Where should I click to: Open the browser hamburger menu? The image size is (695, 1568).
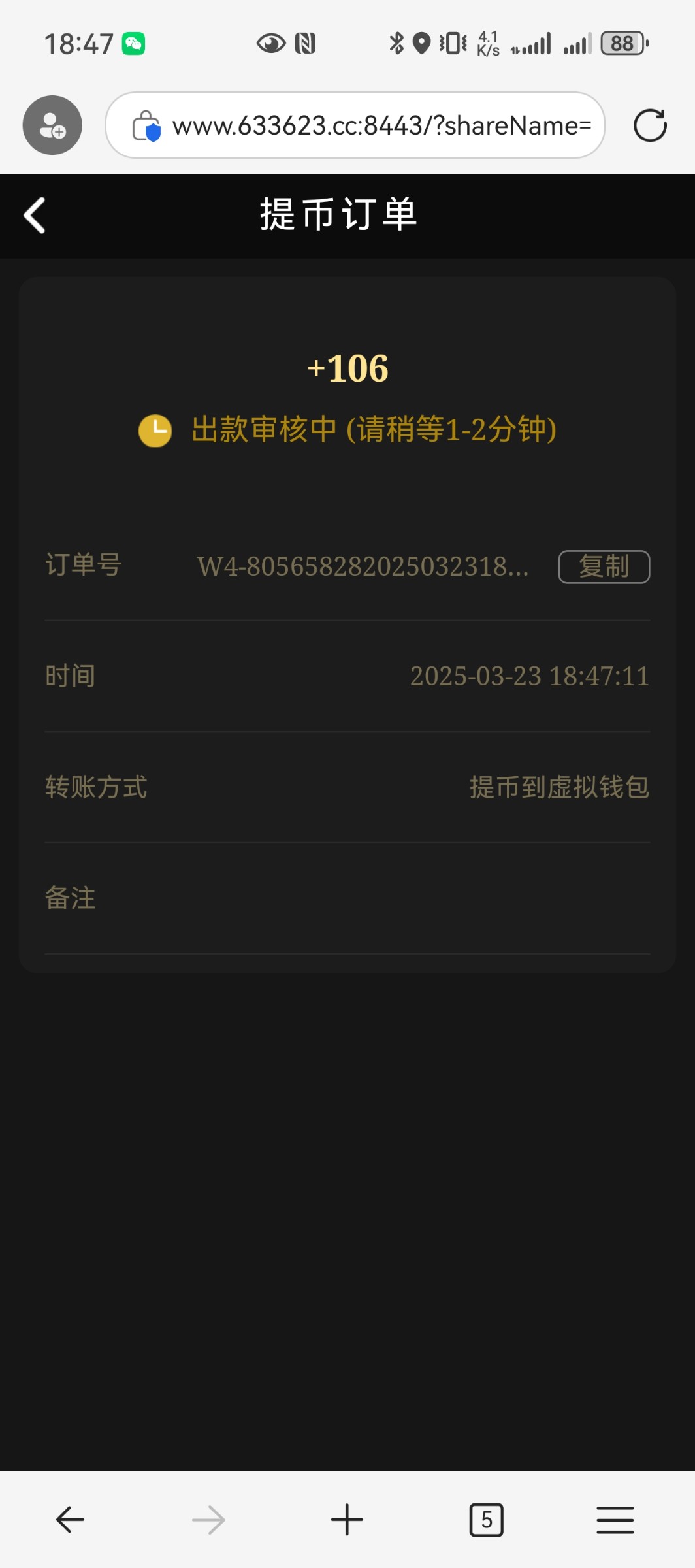(x=615, y=1520)
